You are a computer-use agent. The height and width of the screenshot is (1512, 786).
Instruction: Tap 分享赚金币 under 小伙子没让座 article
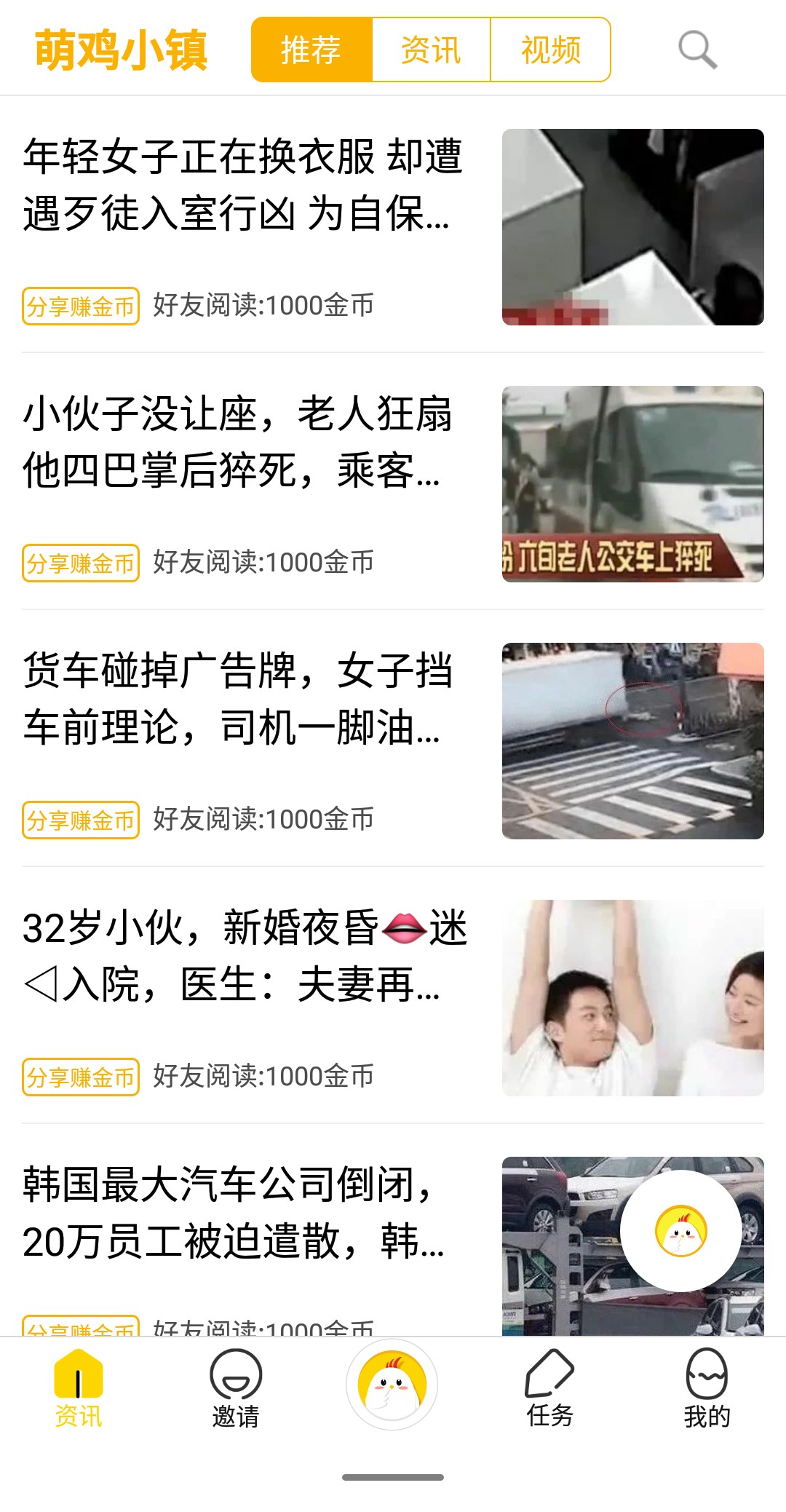pyautogui.click(x=81, y=563)
